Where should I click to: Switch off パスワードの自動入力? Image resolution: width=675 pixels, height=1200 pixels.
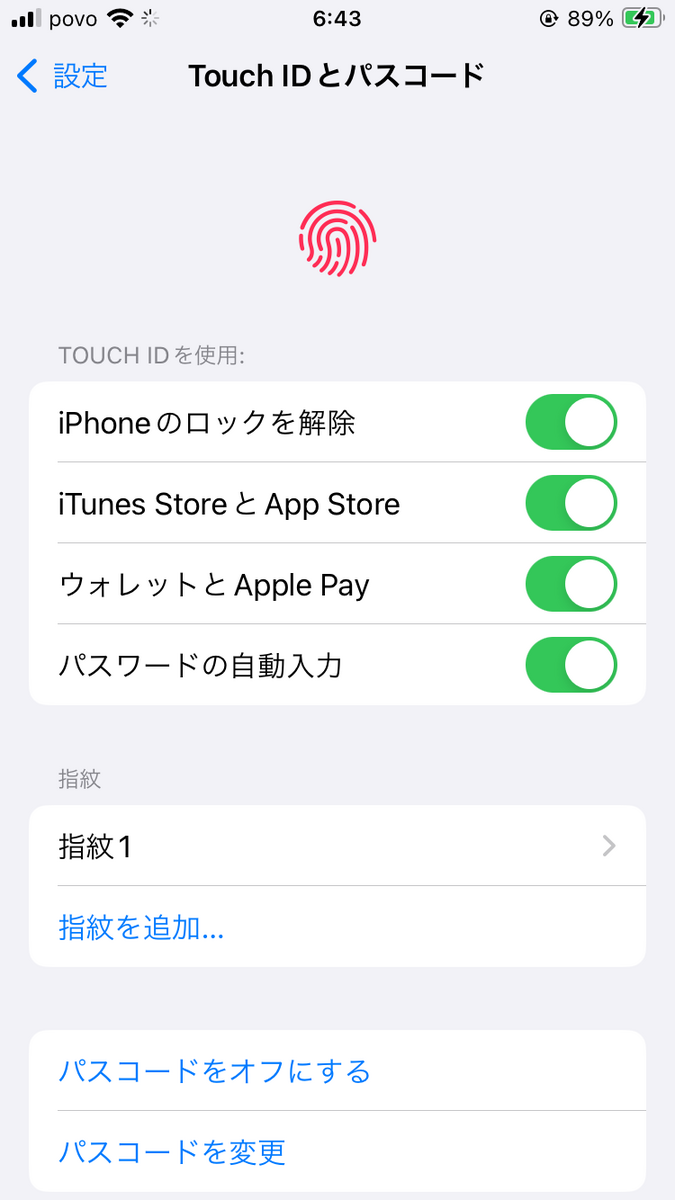tap(571, 665)
